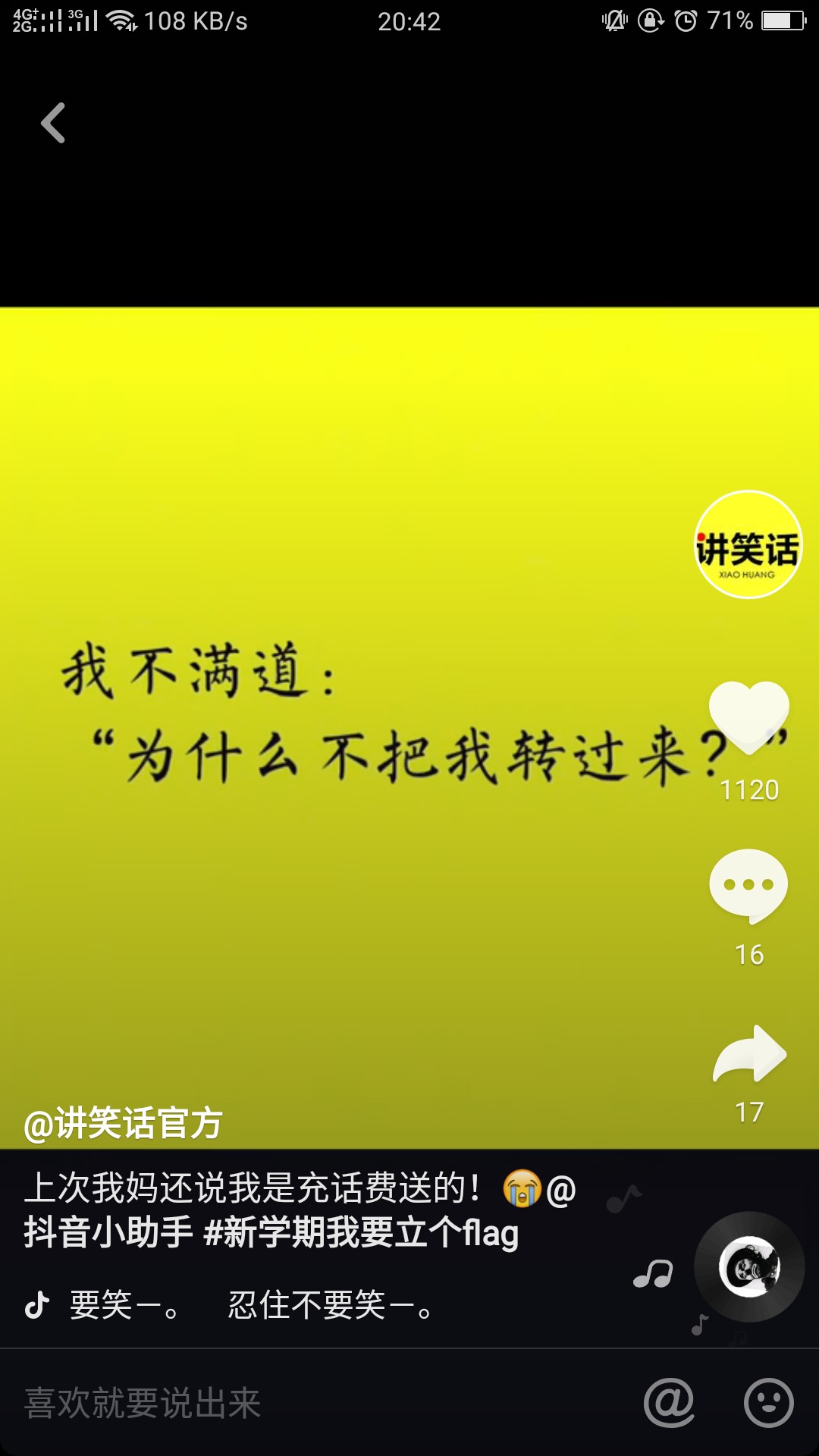Go back using the top-left arrow
The image size is (819, 1456).
[x=53, y=123]
